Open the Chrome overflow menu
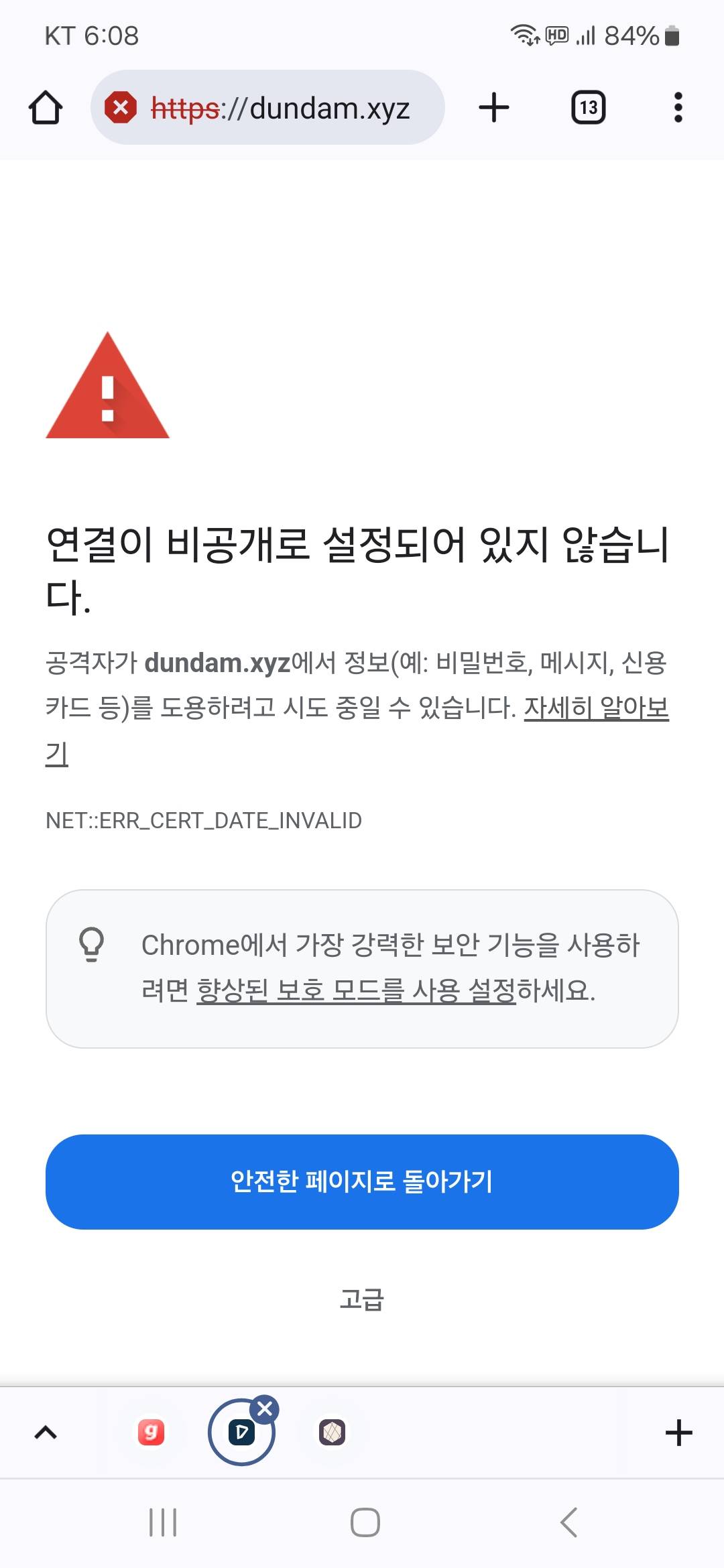724x1568 pixels. pyautogui.click(x=678, y=108)
